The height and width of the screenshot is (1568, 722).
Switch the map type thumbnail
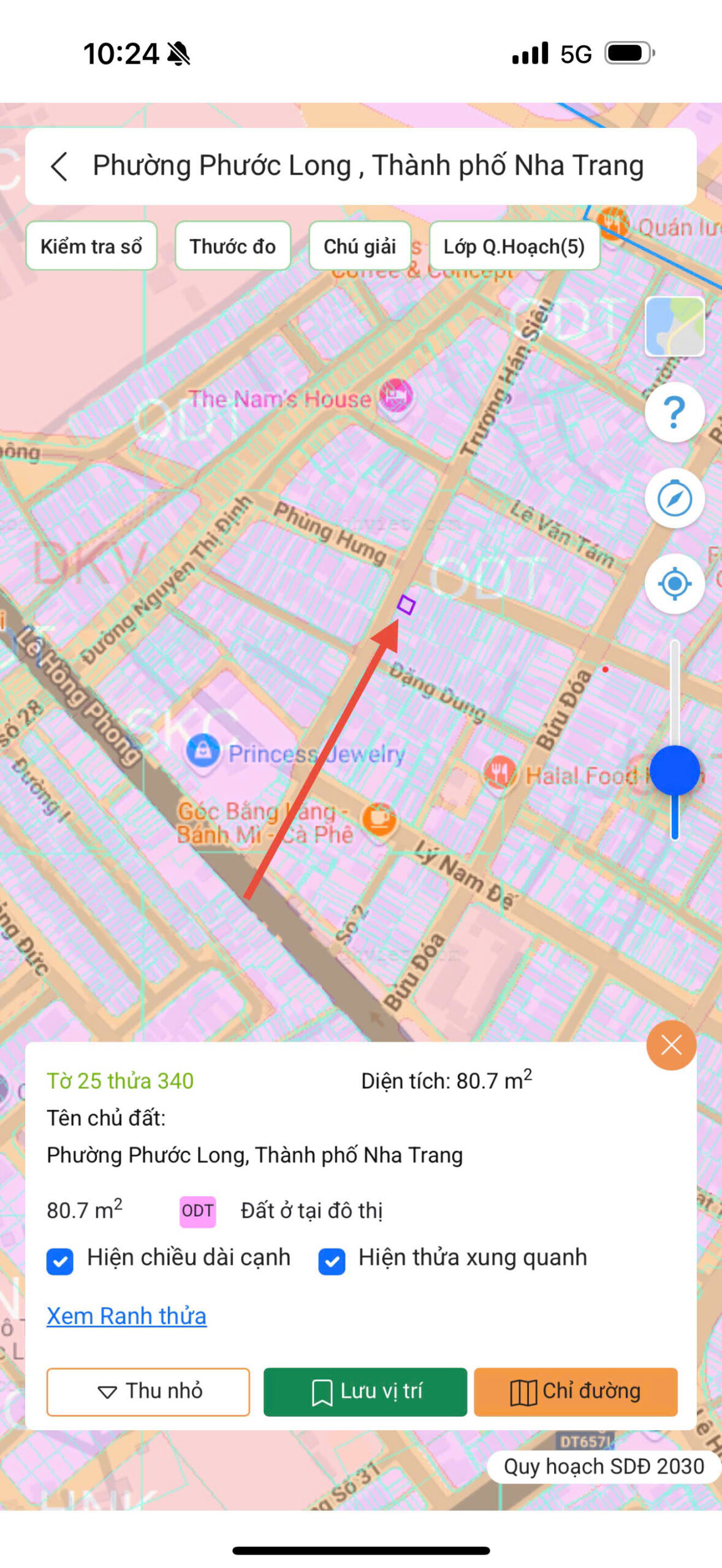coord(675,326)
